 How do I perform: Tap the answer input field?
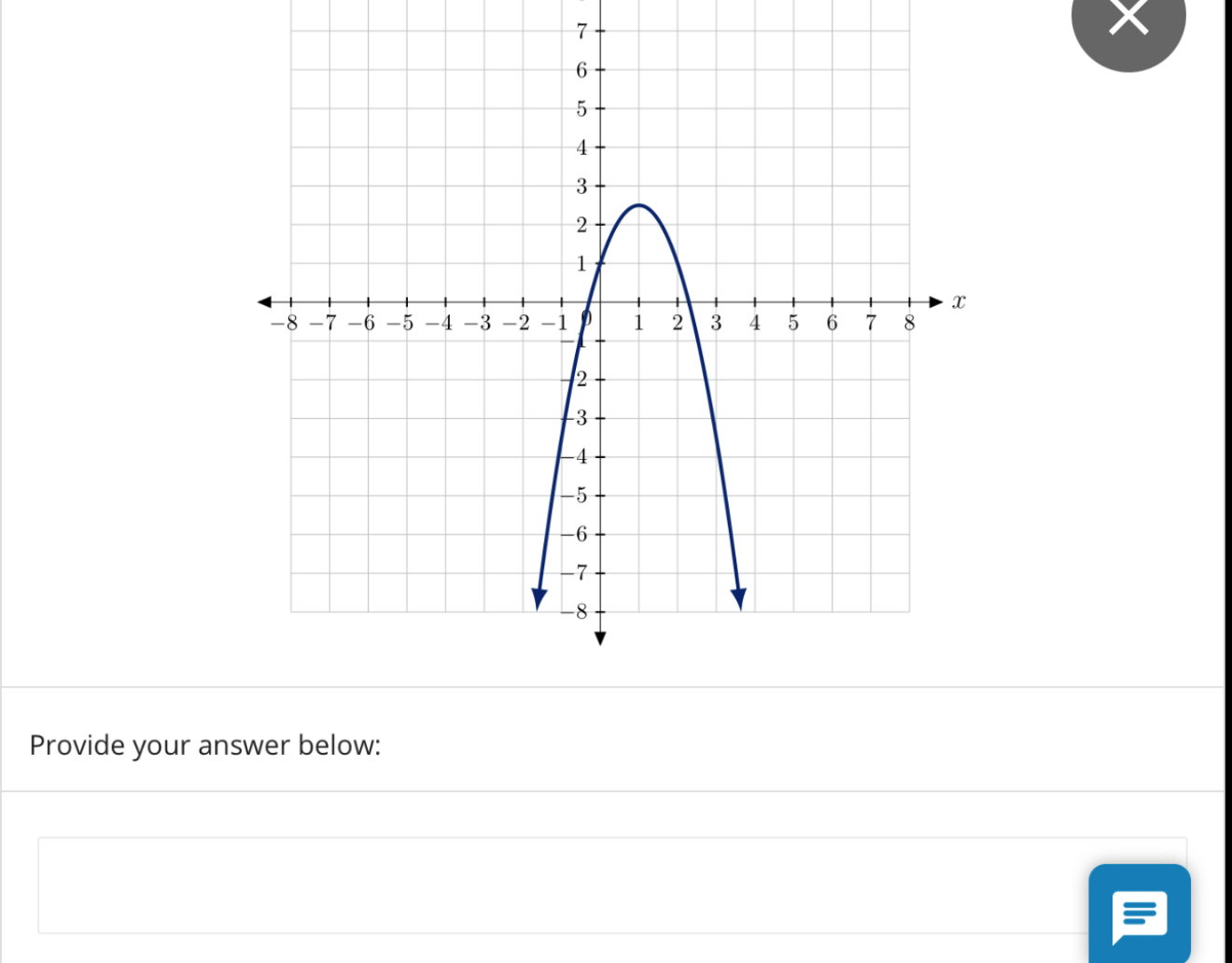pos(560,885)
